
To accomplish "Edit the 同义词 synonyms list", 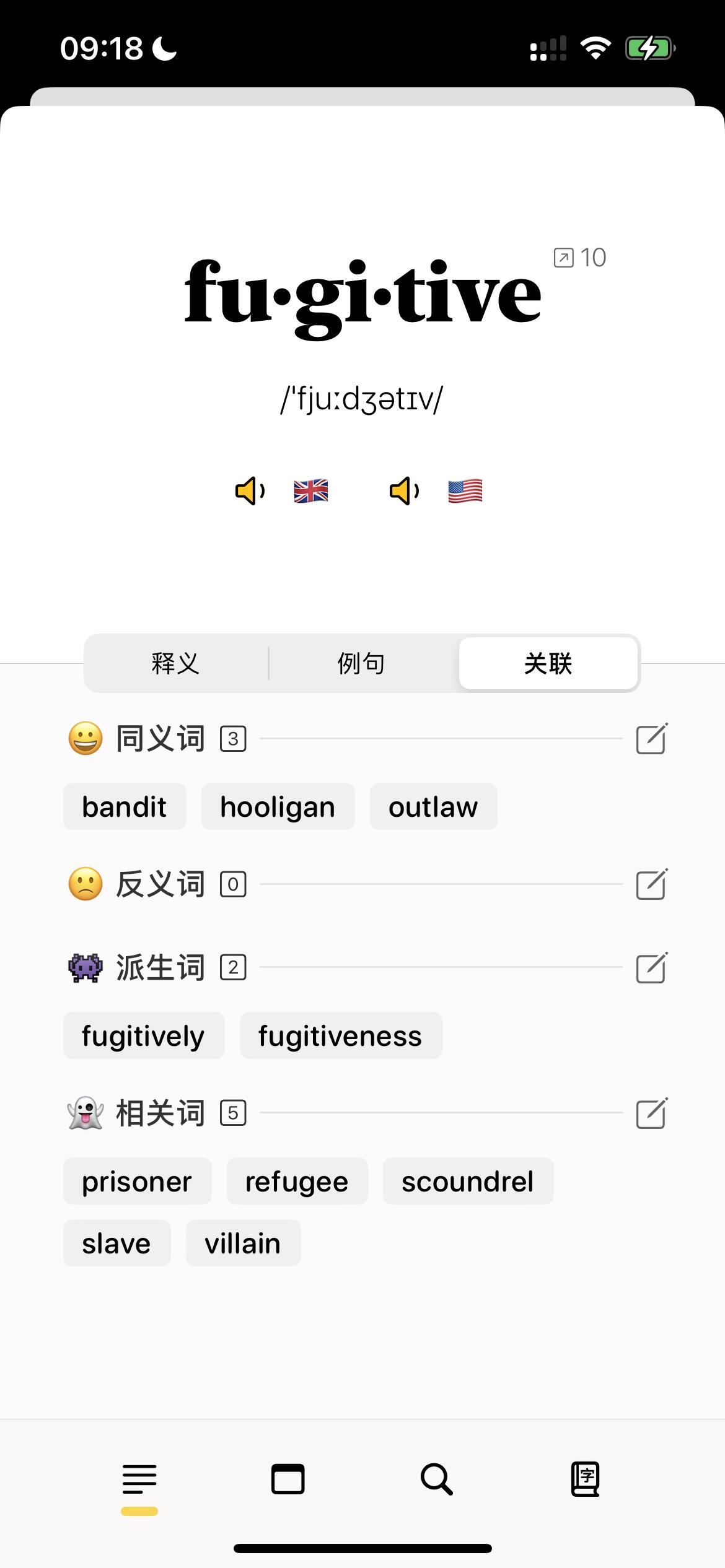I will [x=651, y=739].
